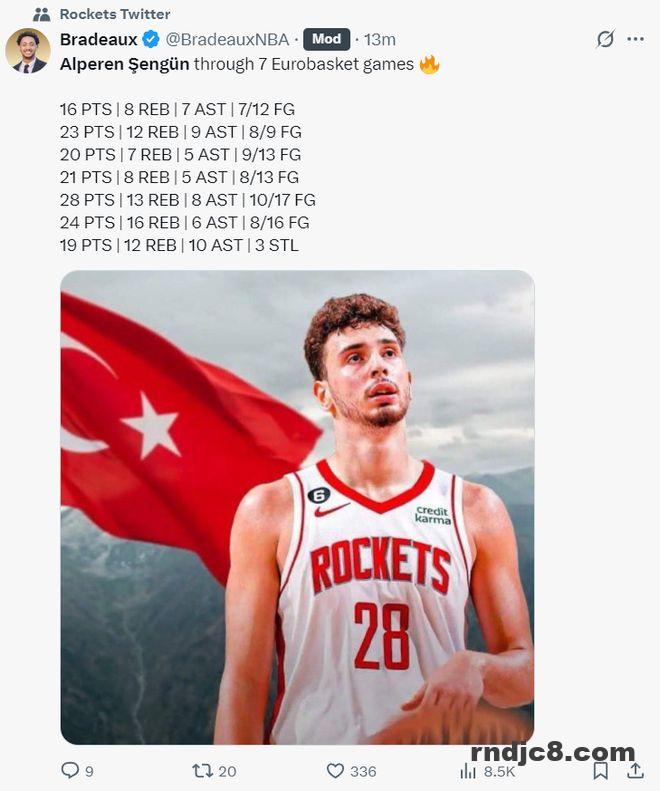
Task: Open the Bradeaux display name profile
Action: 98,40
